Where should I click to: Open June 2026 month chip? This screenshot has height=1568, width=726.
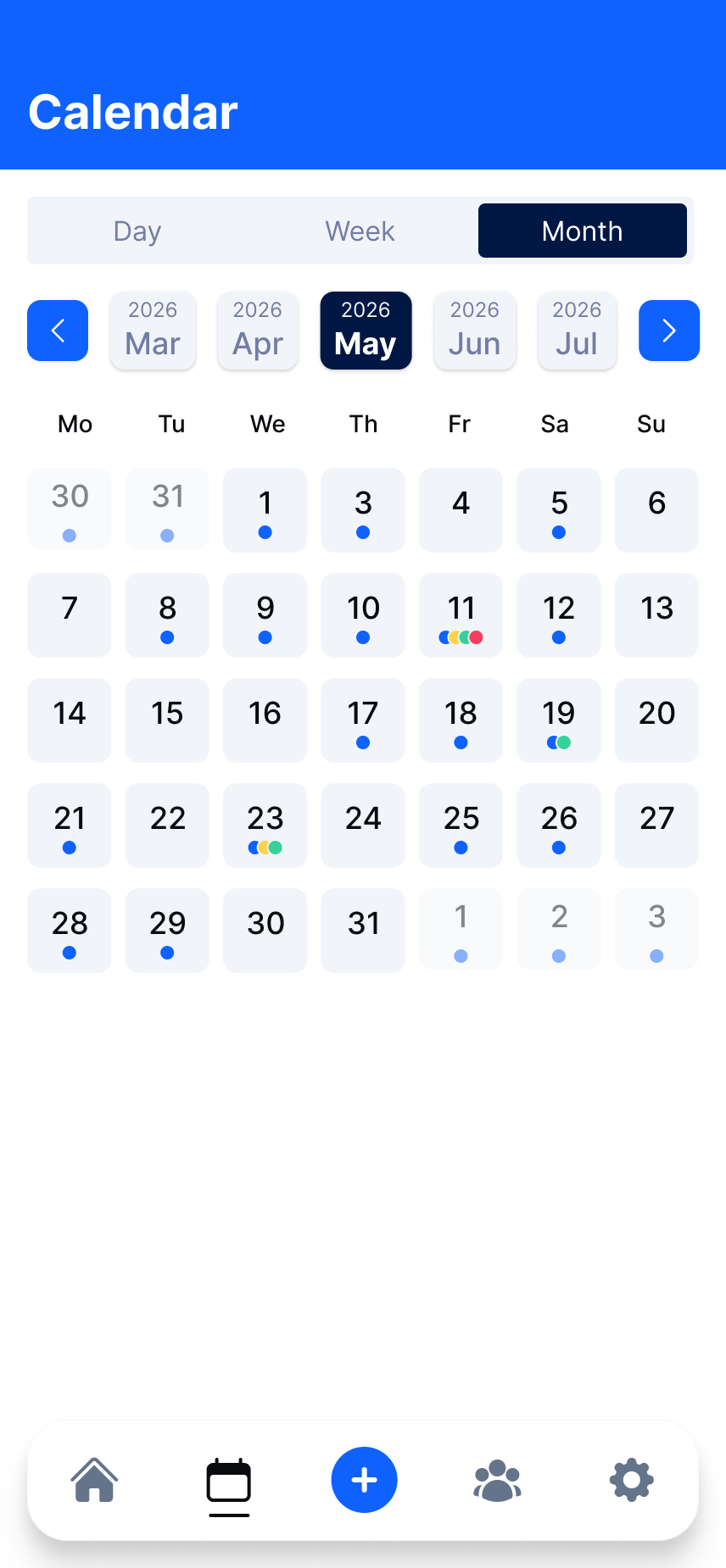click(x=474, y=331)
